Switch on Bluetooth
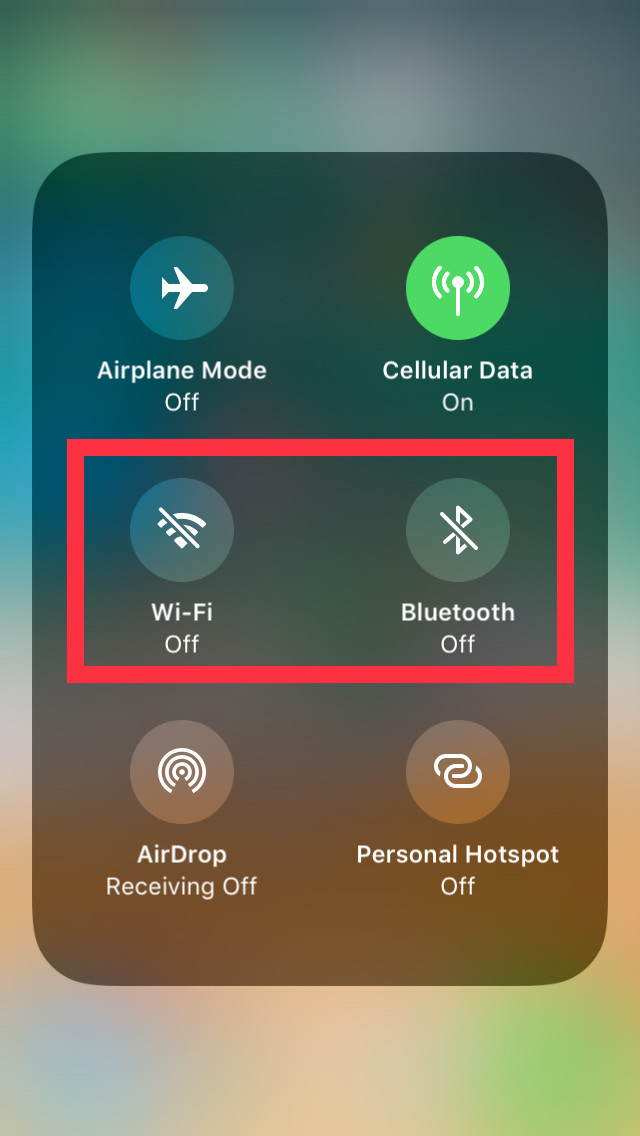The width and height of the screenshot is (640, 1136). [458, 530]
